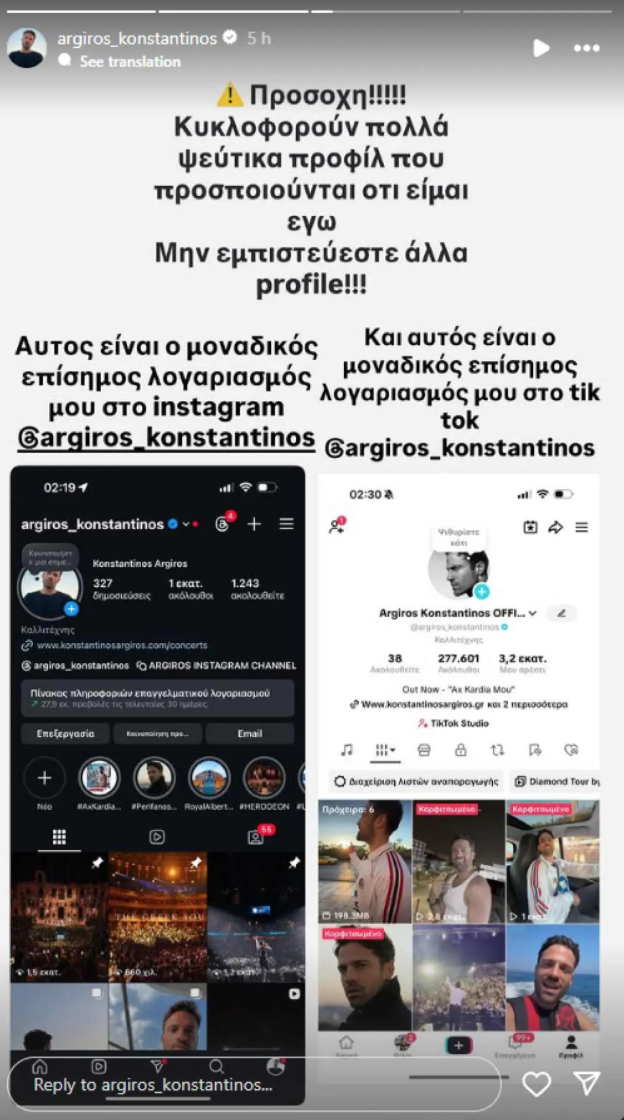Like this story with the heart

(x=537, y=1084)
